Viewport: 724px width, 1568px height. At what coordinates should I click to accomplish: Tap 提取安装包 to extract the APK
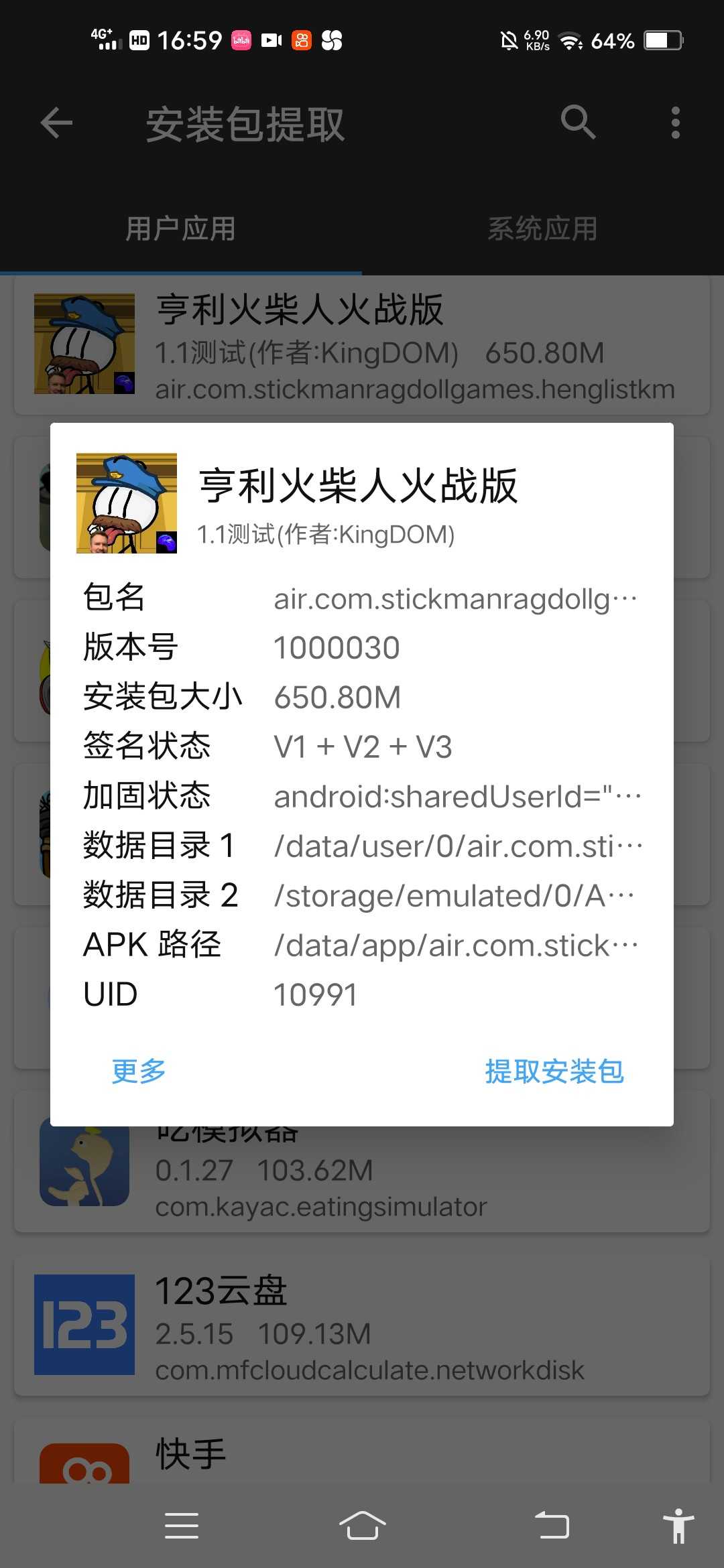point(554,1071)
